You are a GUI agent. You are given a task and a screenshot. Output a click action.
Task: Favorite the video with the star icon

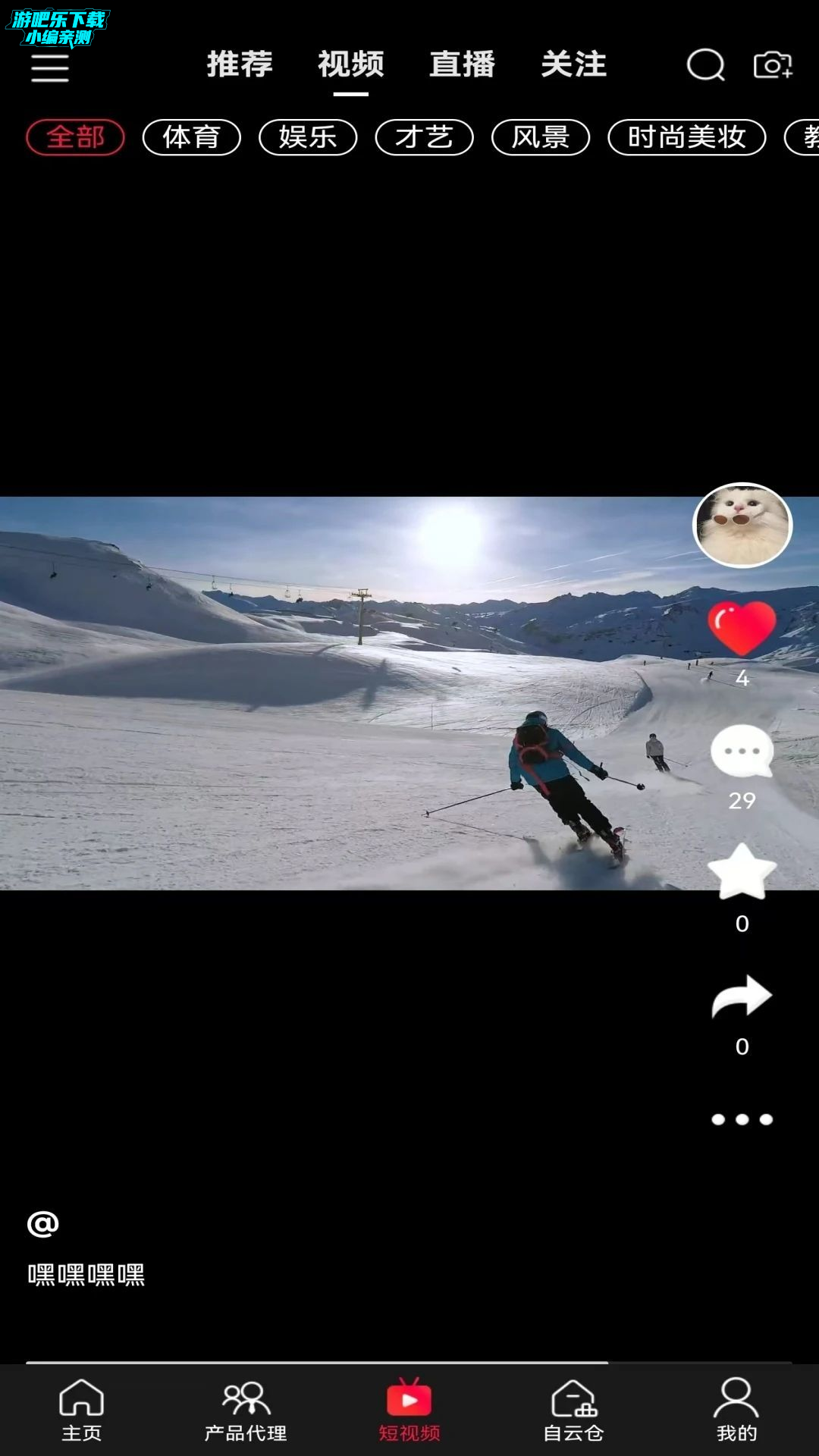pos(742,872)
